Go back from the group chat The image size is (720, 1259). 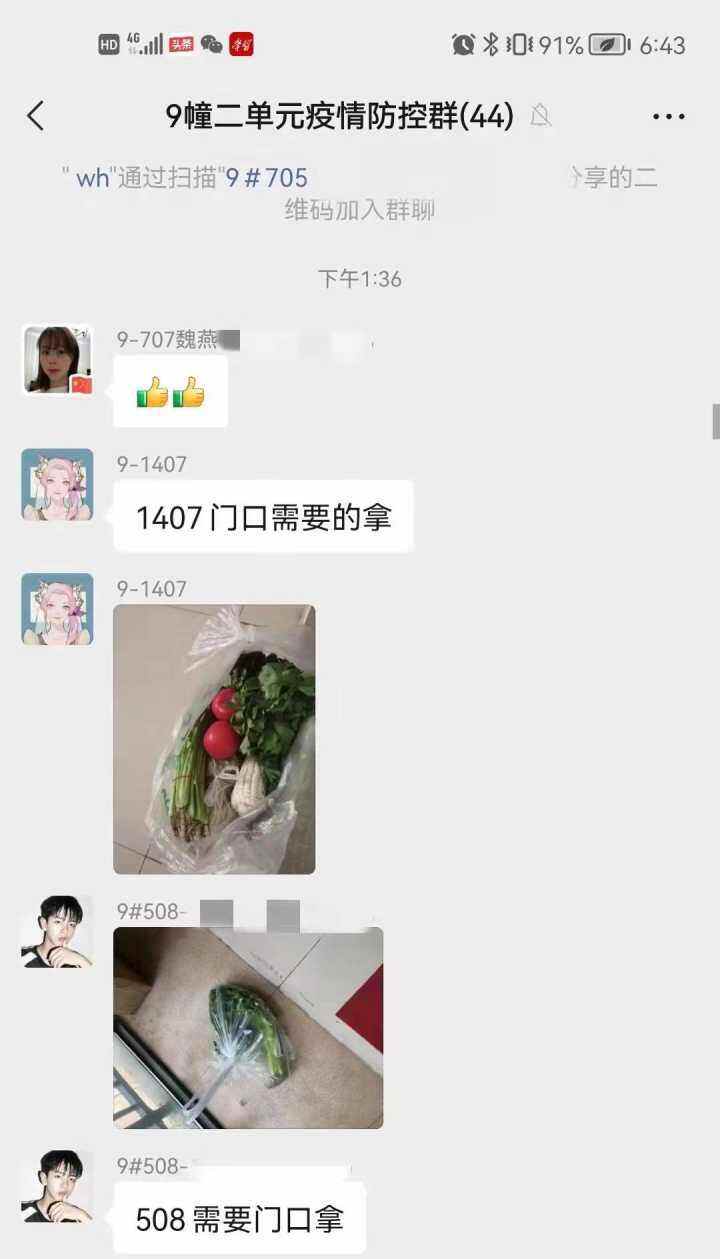[x=36, y=117]
